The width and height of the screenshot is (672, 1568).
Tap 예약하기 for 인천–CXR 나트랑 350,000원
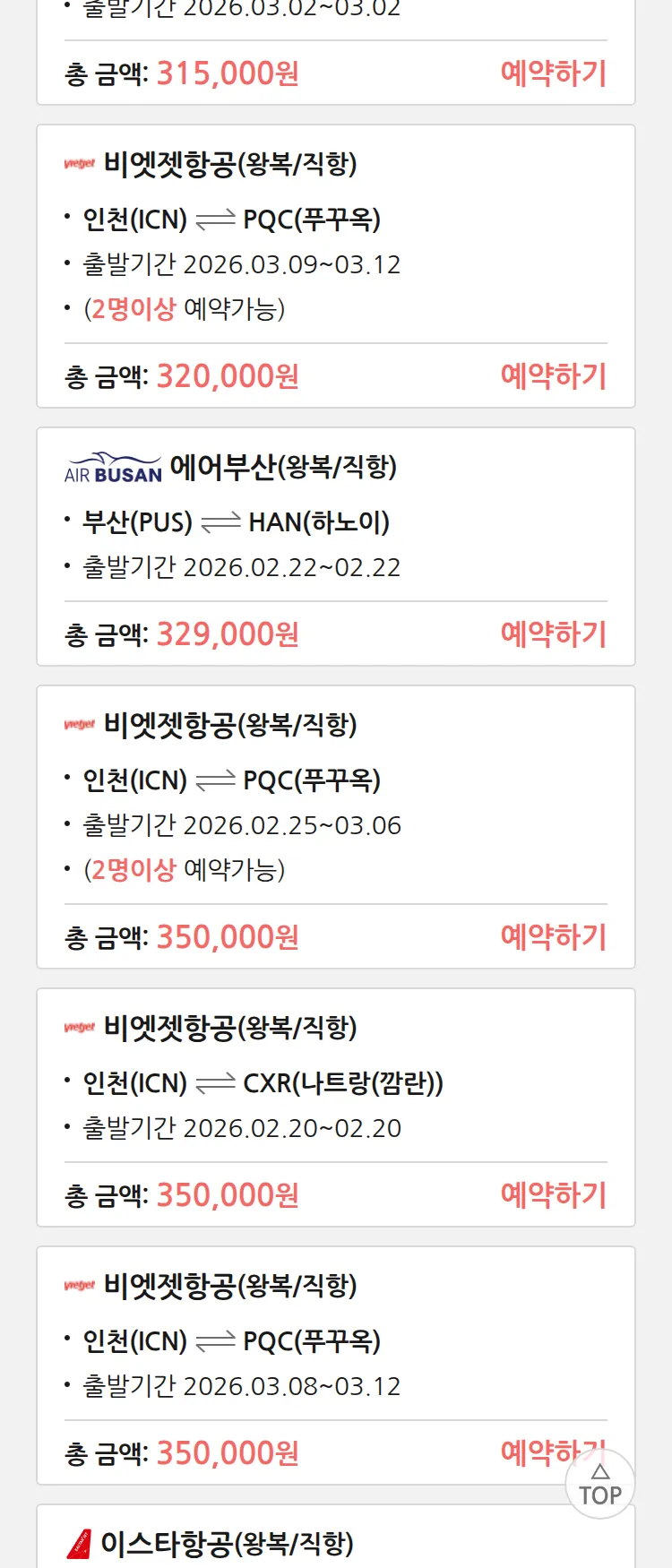pos(553,1195)
